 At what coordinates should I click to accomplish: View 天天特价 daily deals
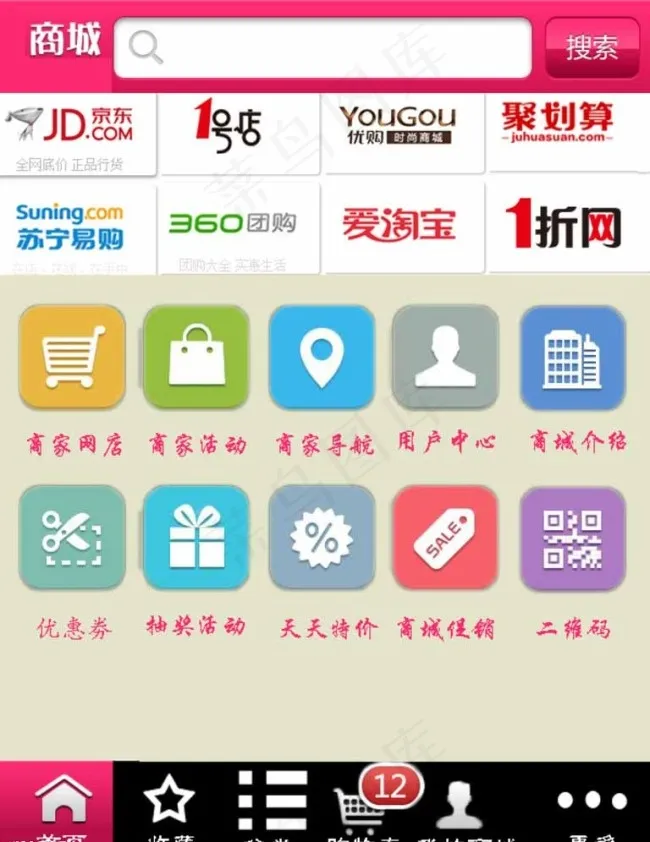321,538
